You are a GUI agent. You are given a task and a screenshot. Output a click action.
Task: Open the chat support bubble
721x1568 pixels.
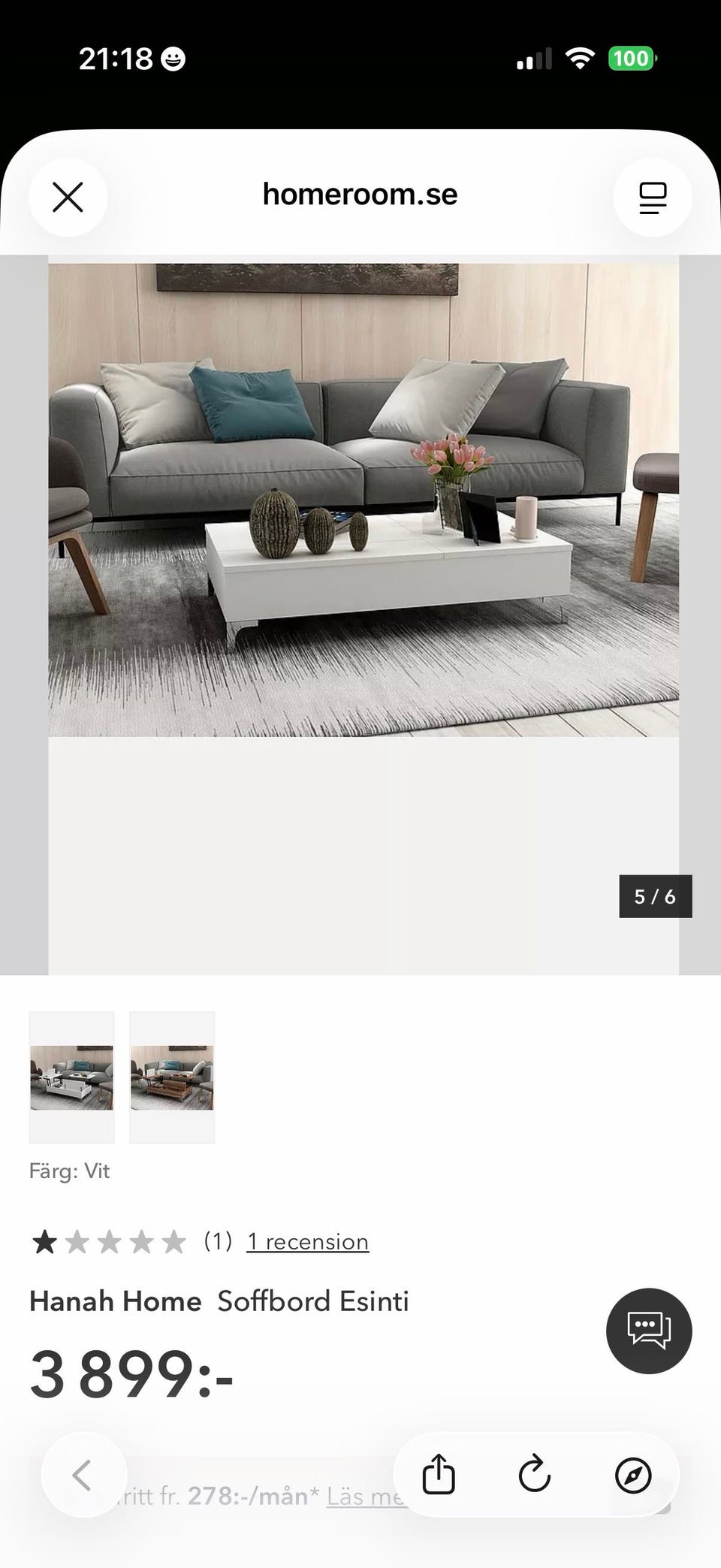(x=648, y=1330)
